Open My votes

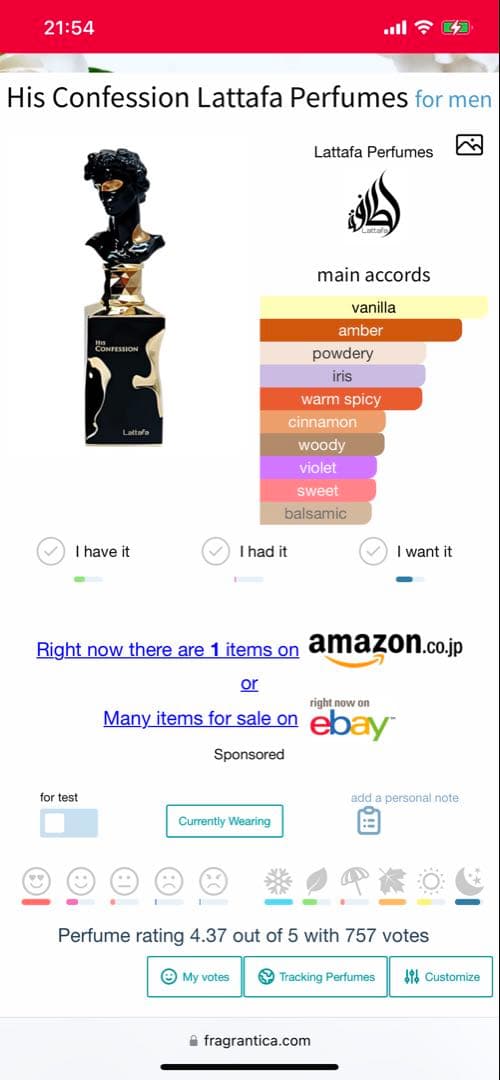point(194,977)
